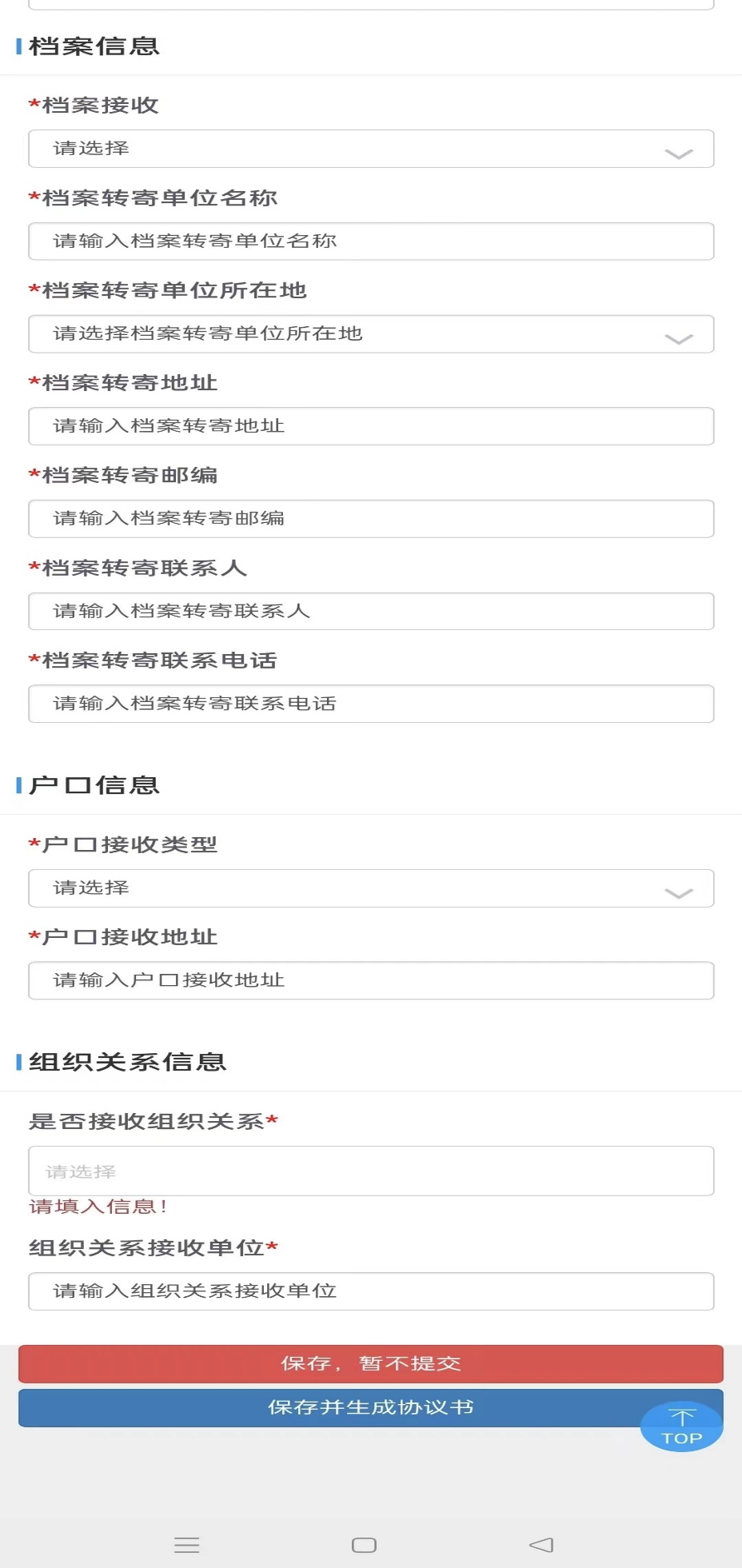This screenshot has width=742, height=1568.
Task: Focus the 组织关系接收单位 input field
Action: pyautogui.click(x=371, y=1291)
